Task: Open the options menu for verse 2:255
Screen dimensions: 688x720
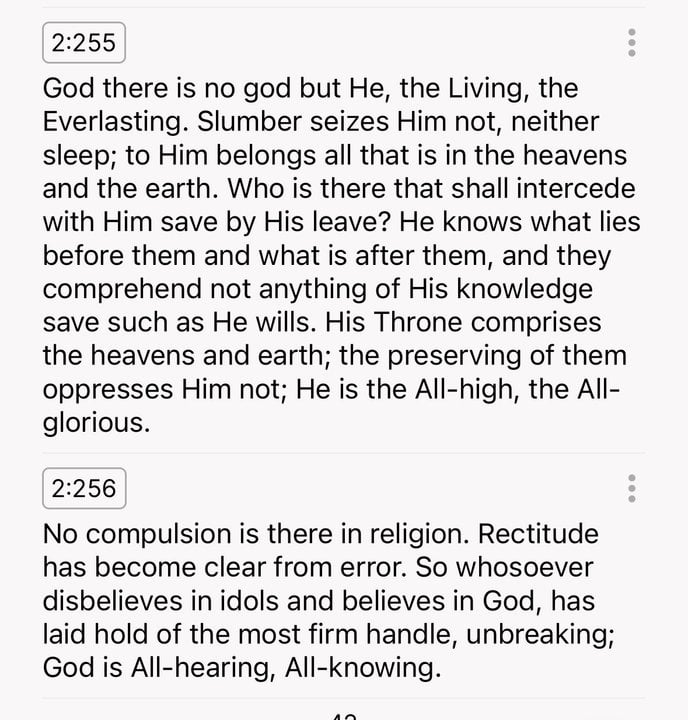Action: pyautogui.click(x=631, y=43)
